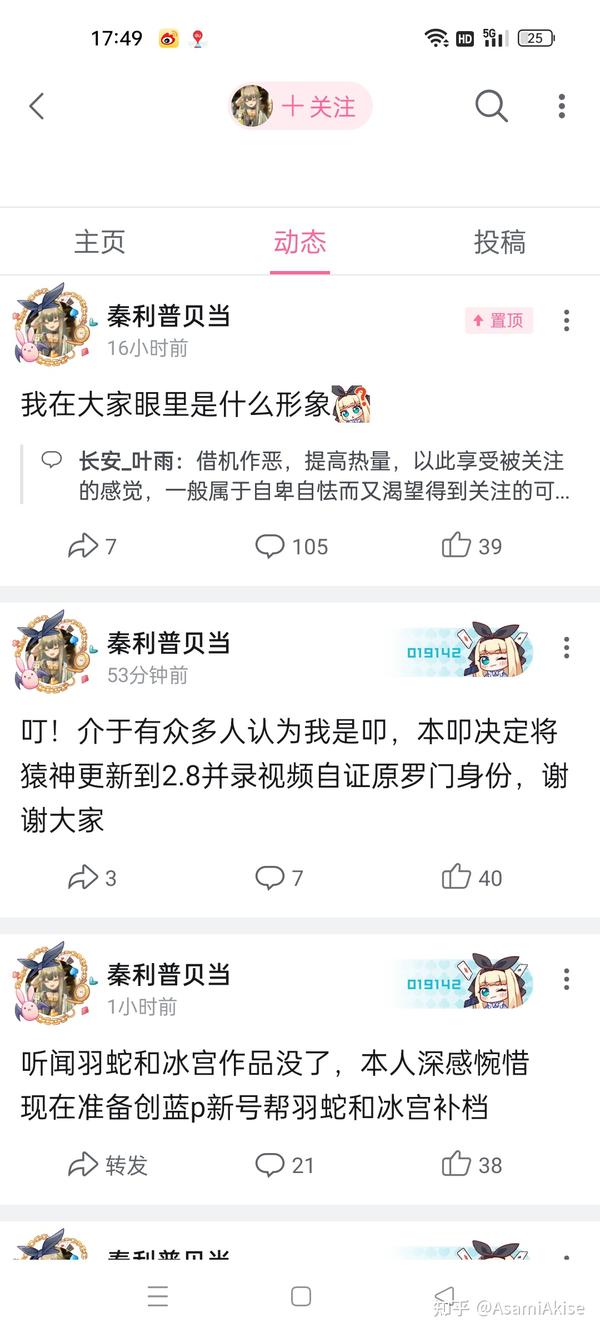This screenshot has height=1333, width=600.
Task: Open the 105 comments on the pinned post
Action: 291,546
